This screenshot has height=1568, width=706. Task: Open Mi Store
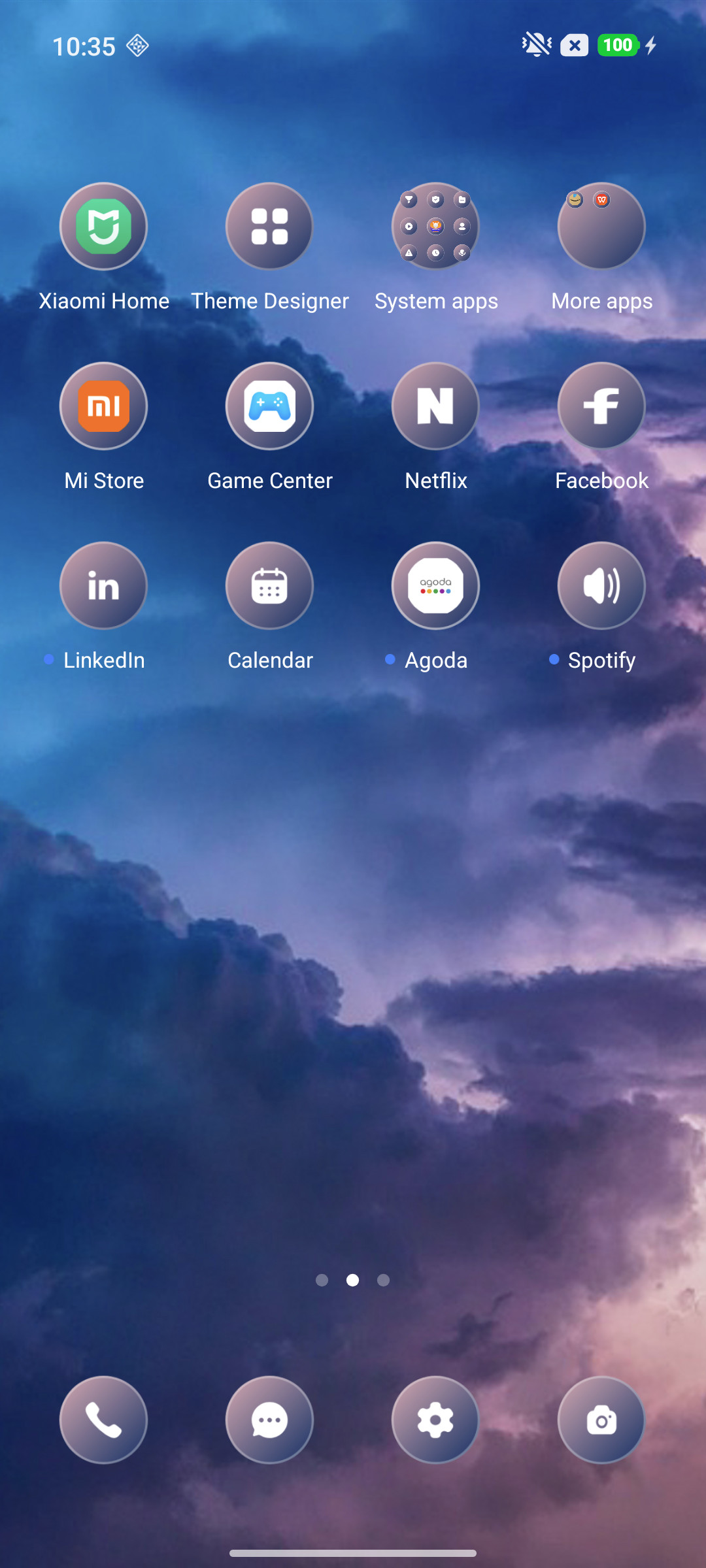pos(103,406)
